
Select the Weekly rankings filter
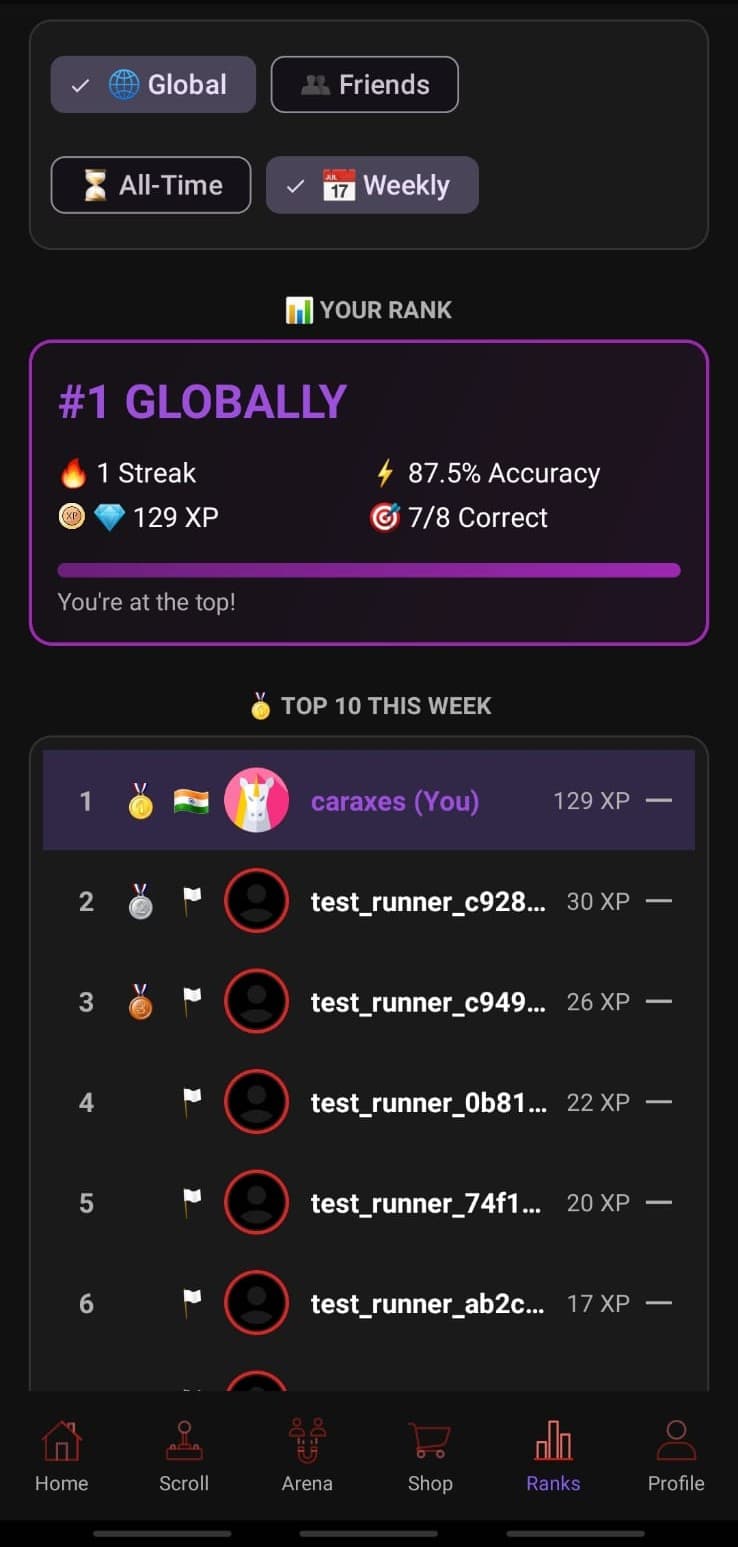pyautogui.click(x=372, y=185)
